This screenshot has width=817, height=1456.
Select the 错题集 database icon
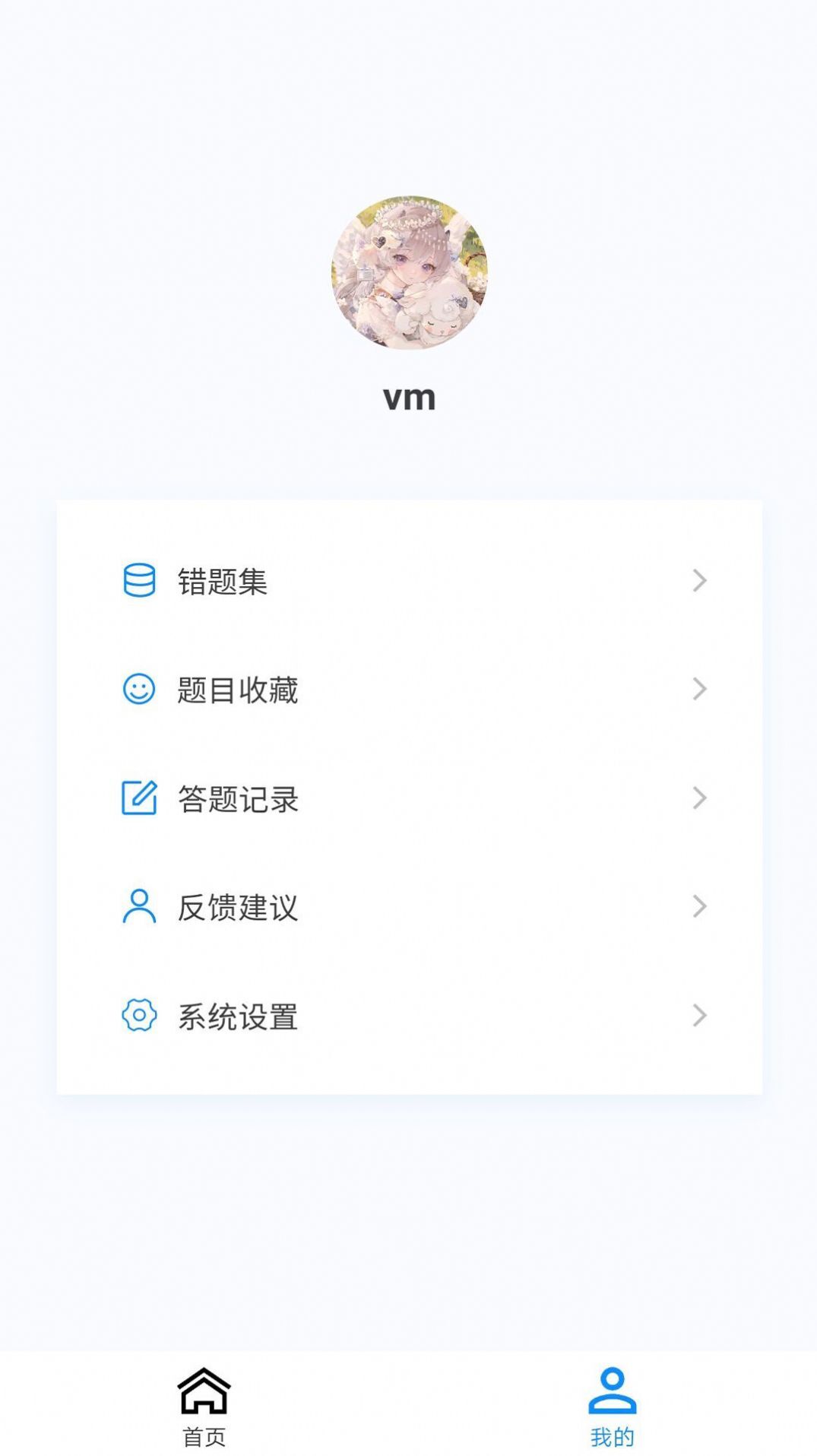(138, 580)
